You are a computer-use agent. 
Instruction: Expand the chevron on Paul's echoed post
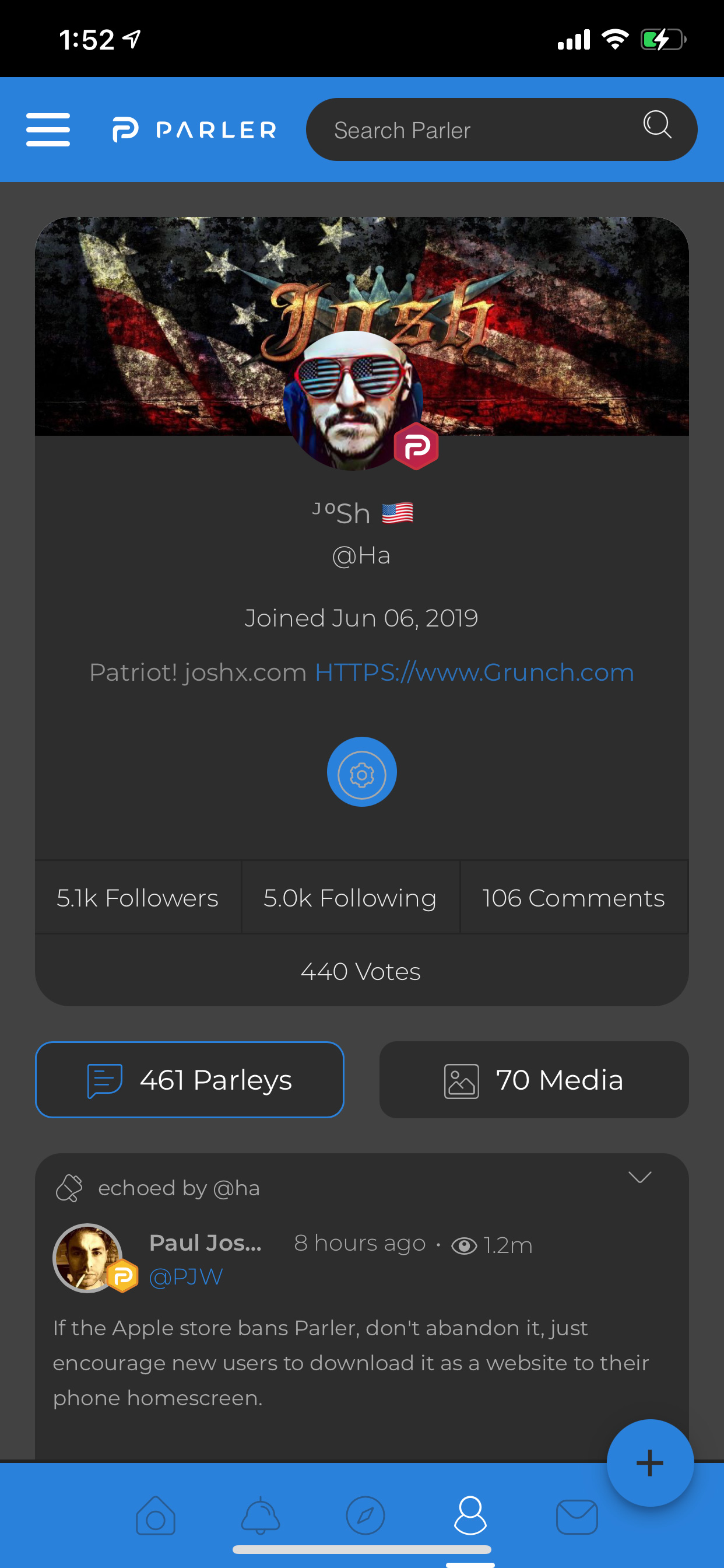639,1177
